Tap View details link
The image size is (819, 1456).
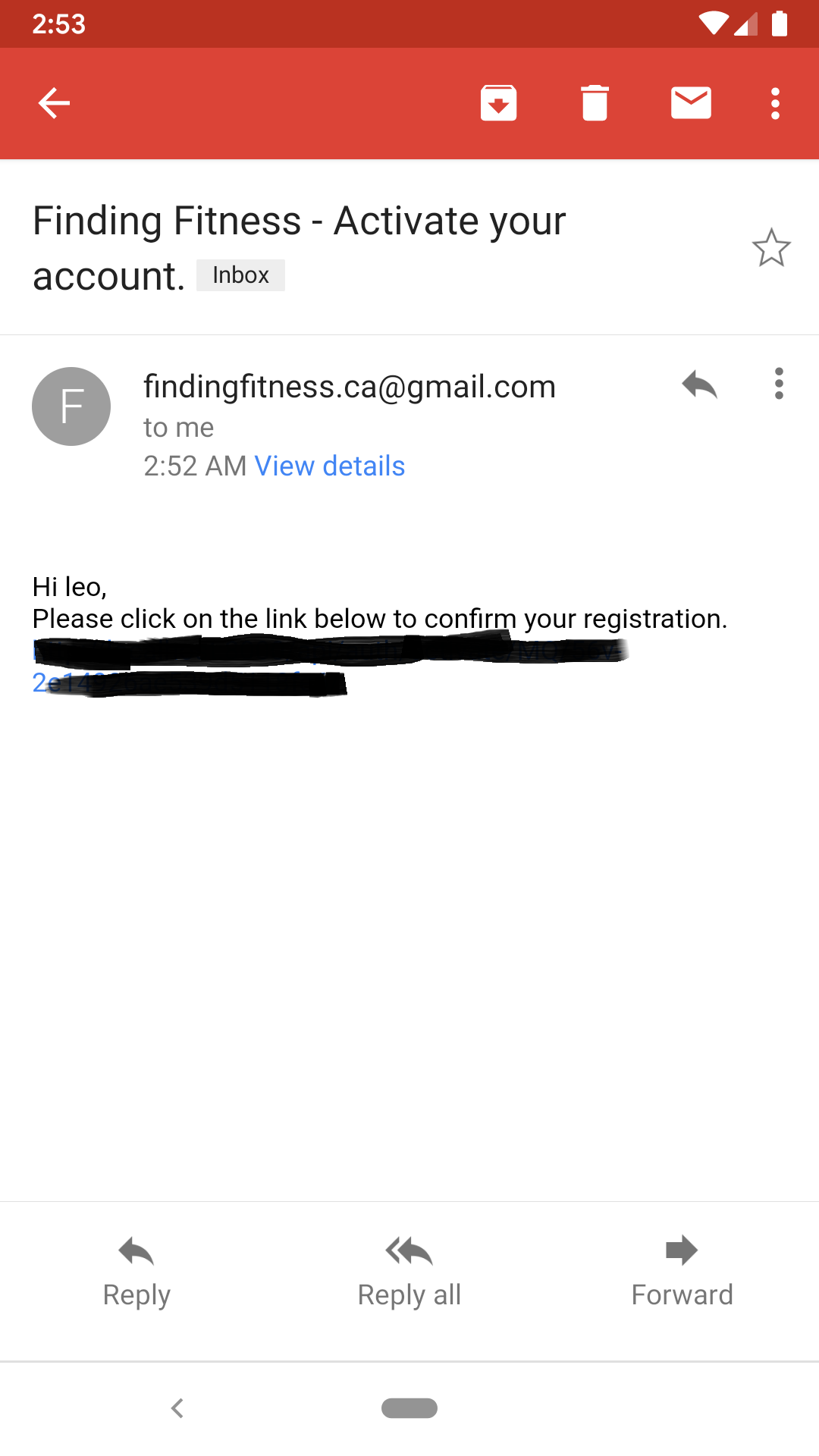click(330, 466)
